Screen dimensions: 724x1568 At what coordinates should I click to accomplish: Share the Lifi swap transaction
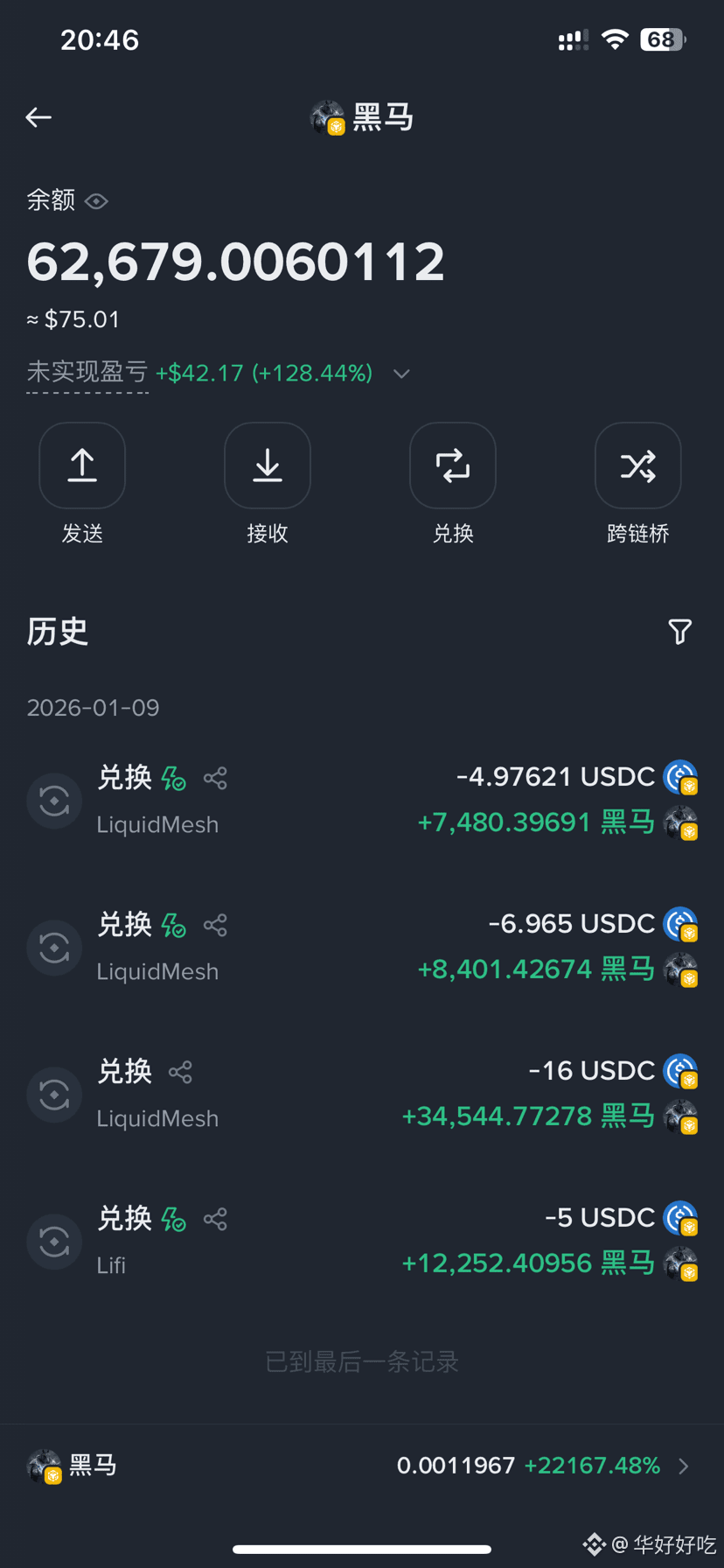215,1219
